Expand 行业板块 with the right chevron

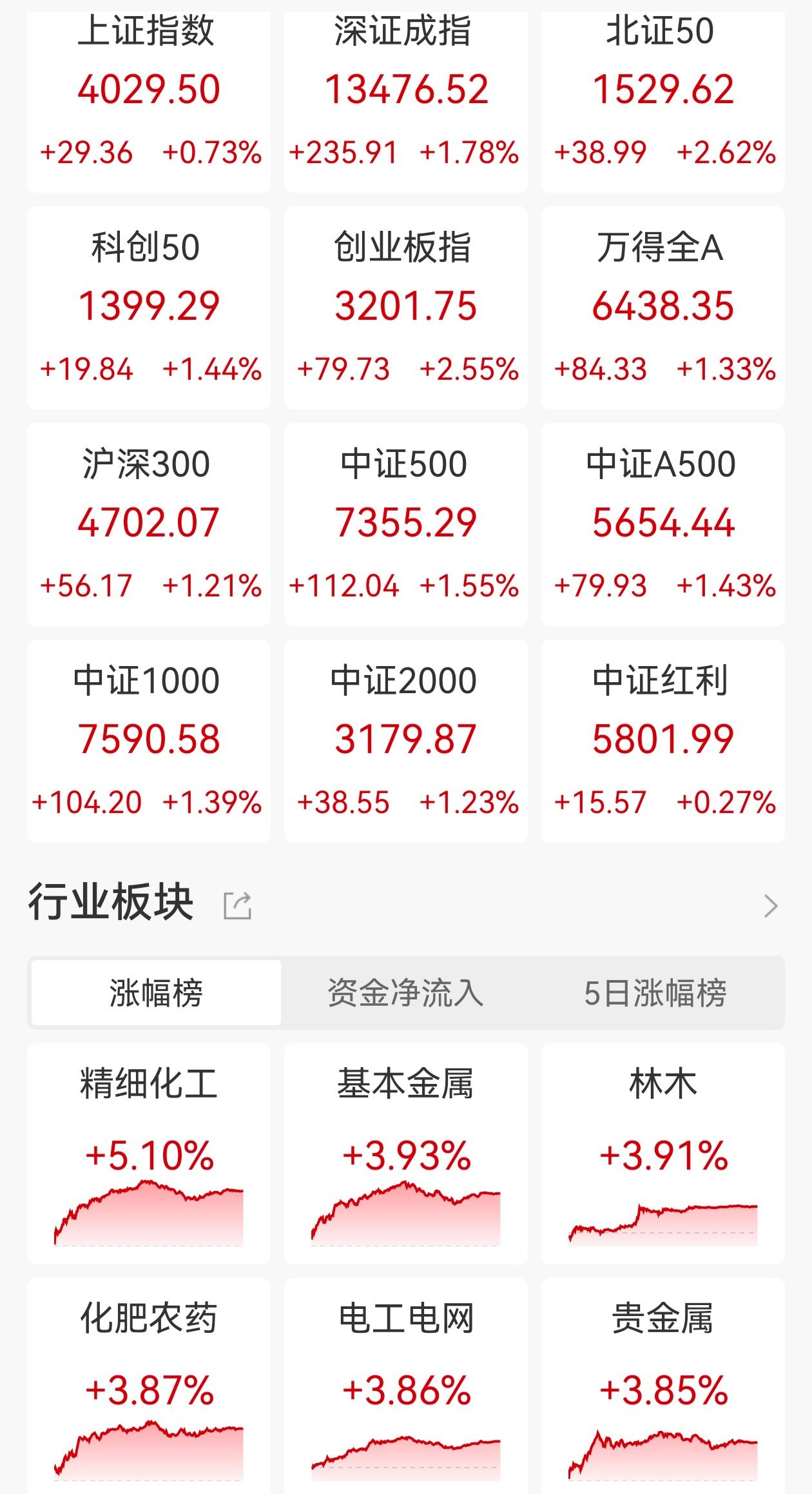(770, 905)
